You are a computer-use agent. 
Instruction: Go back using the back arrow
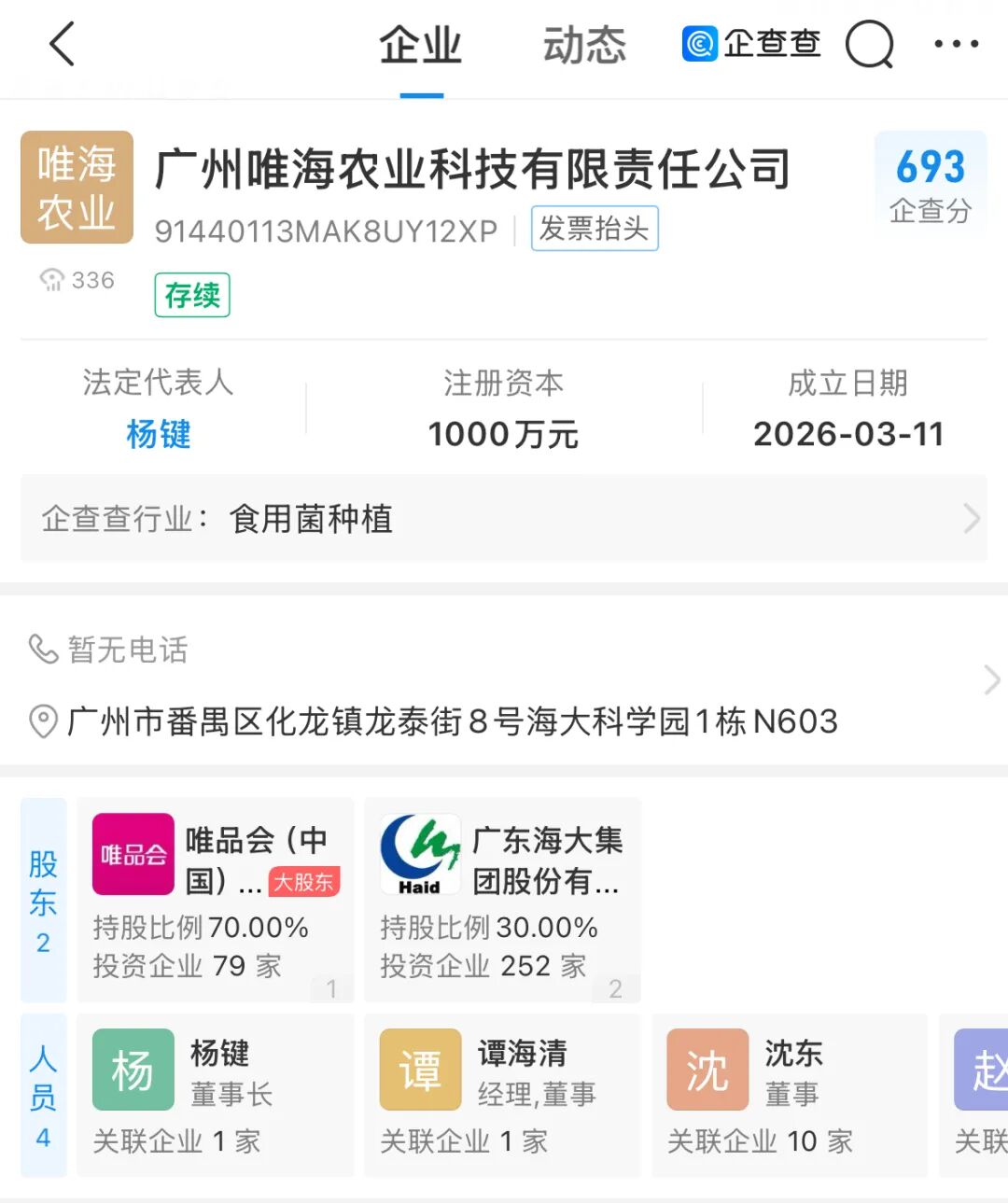(x=62, y=45)
